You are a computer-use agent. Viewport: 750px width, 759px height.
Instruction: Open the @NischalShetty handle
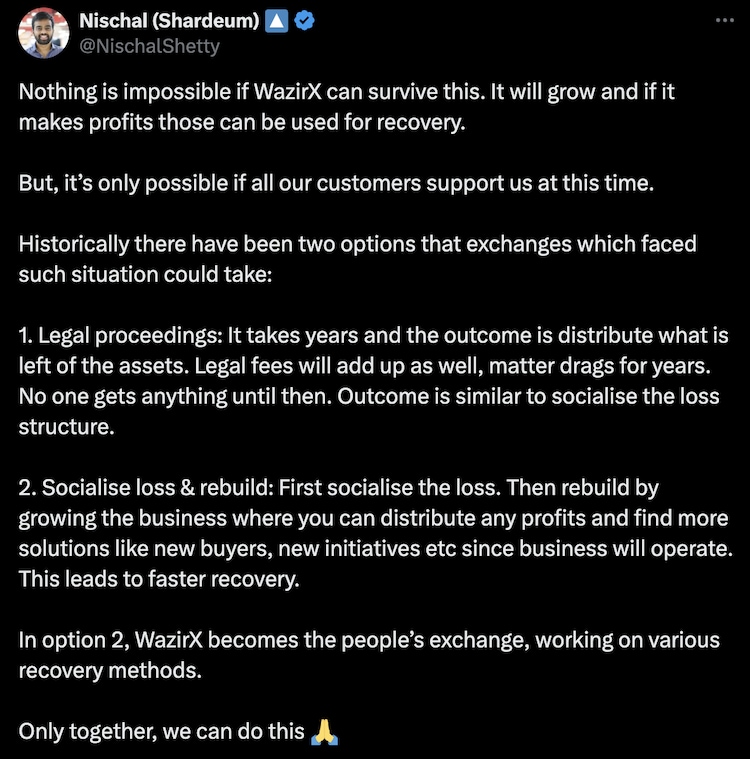149,46
